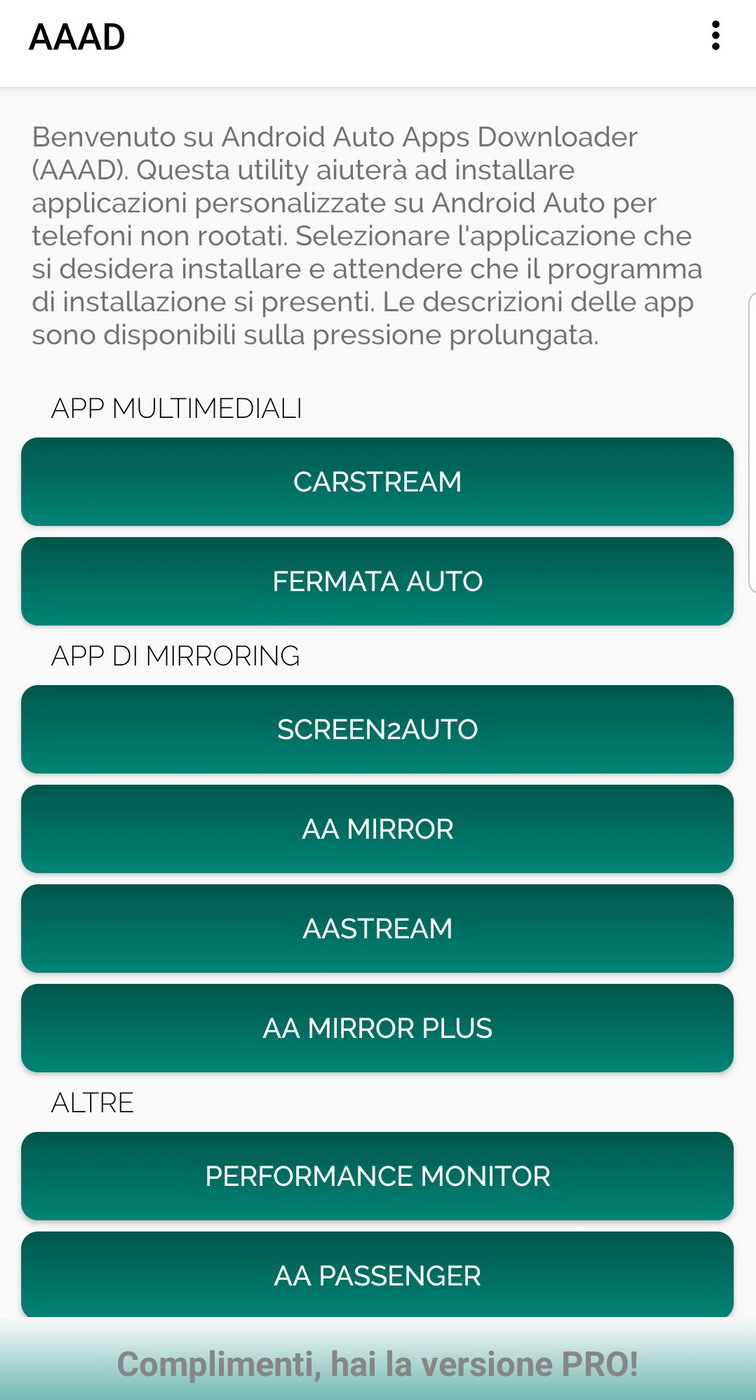Download AA Mirror Plus

tap(377, 1028)
